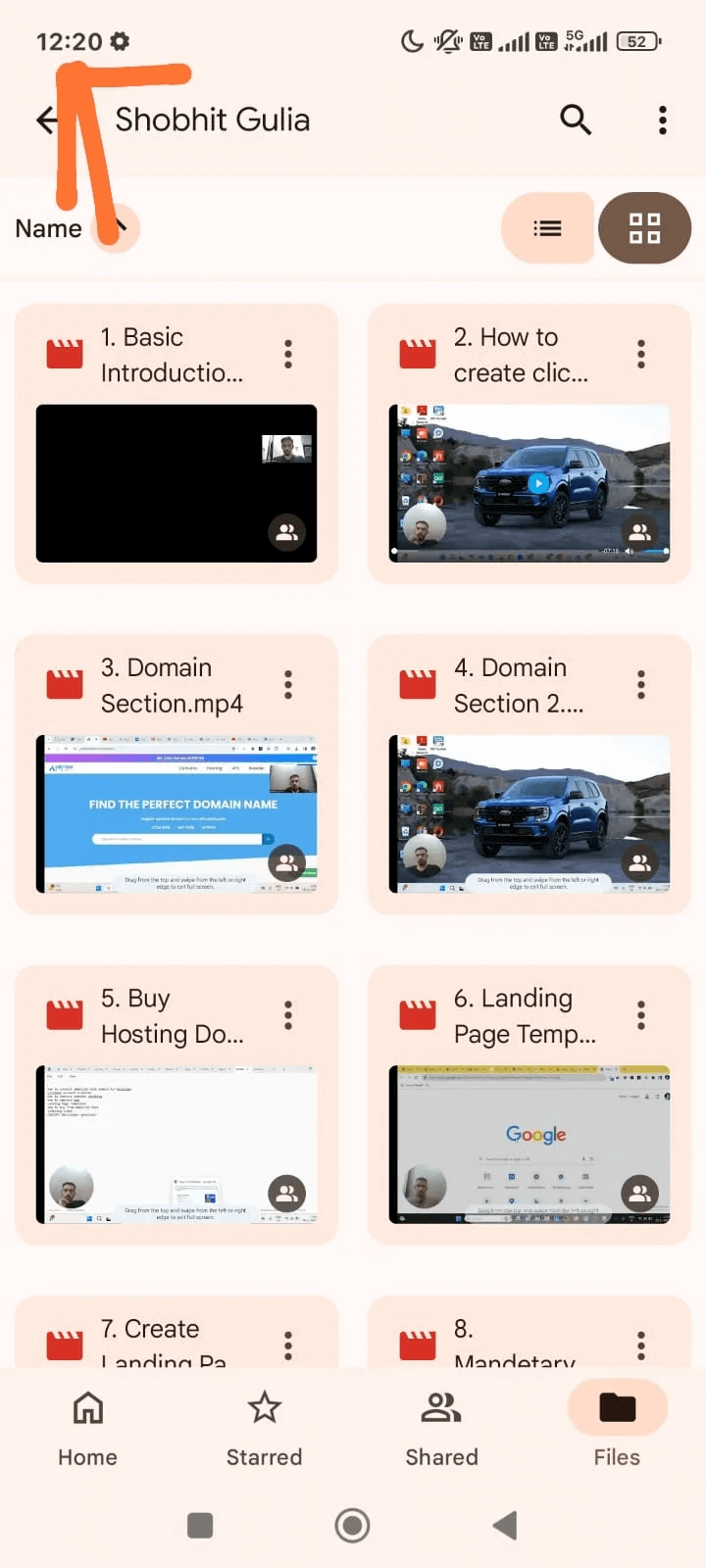
Task: Open 3. Domain Section.mp4
Action: 176,813
